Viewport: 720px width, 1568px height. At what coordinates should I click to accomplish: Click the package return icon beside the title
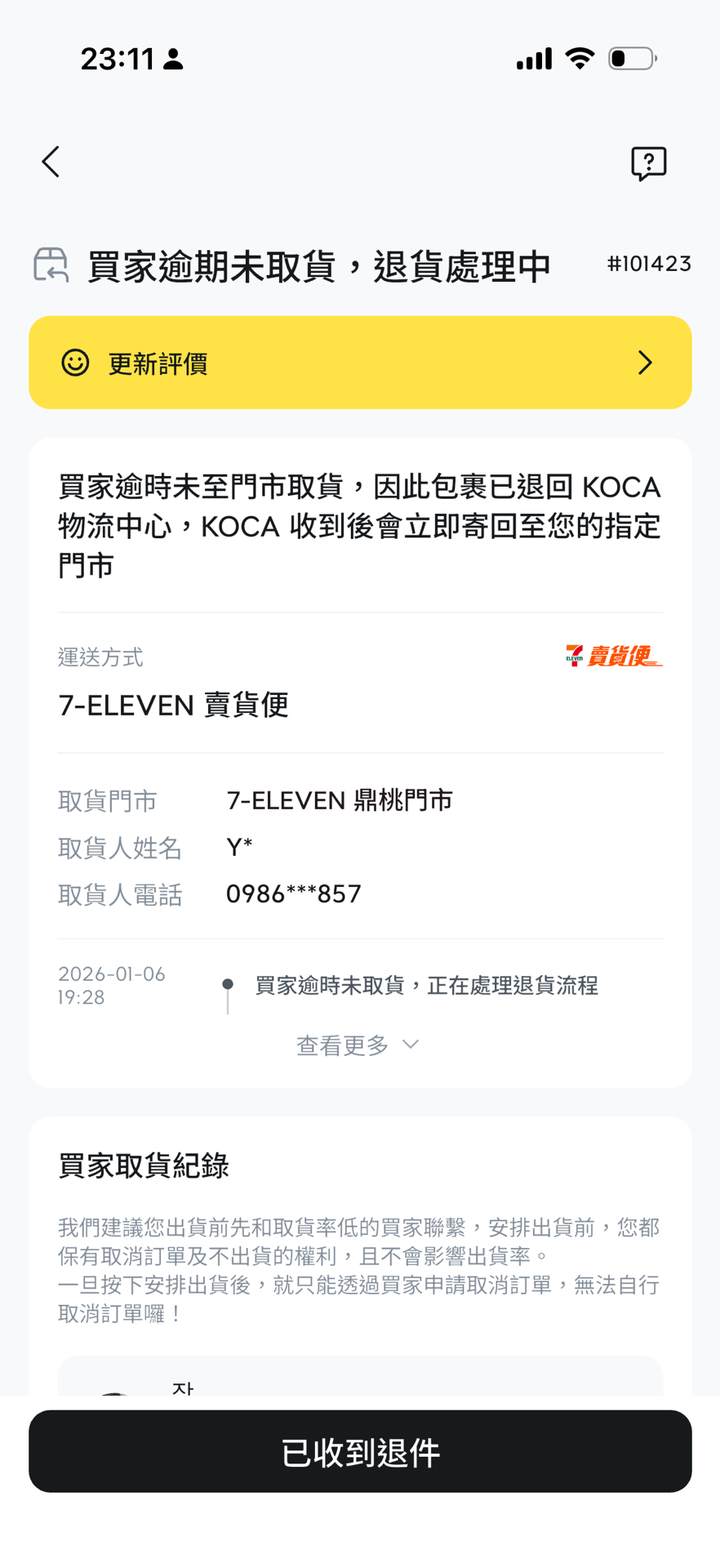51,265
